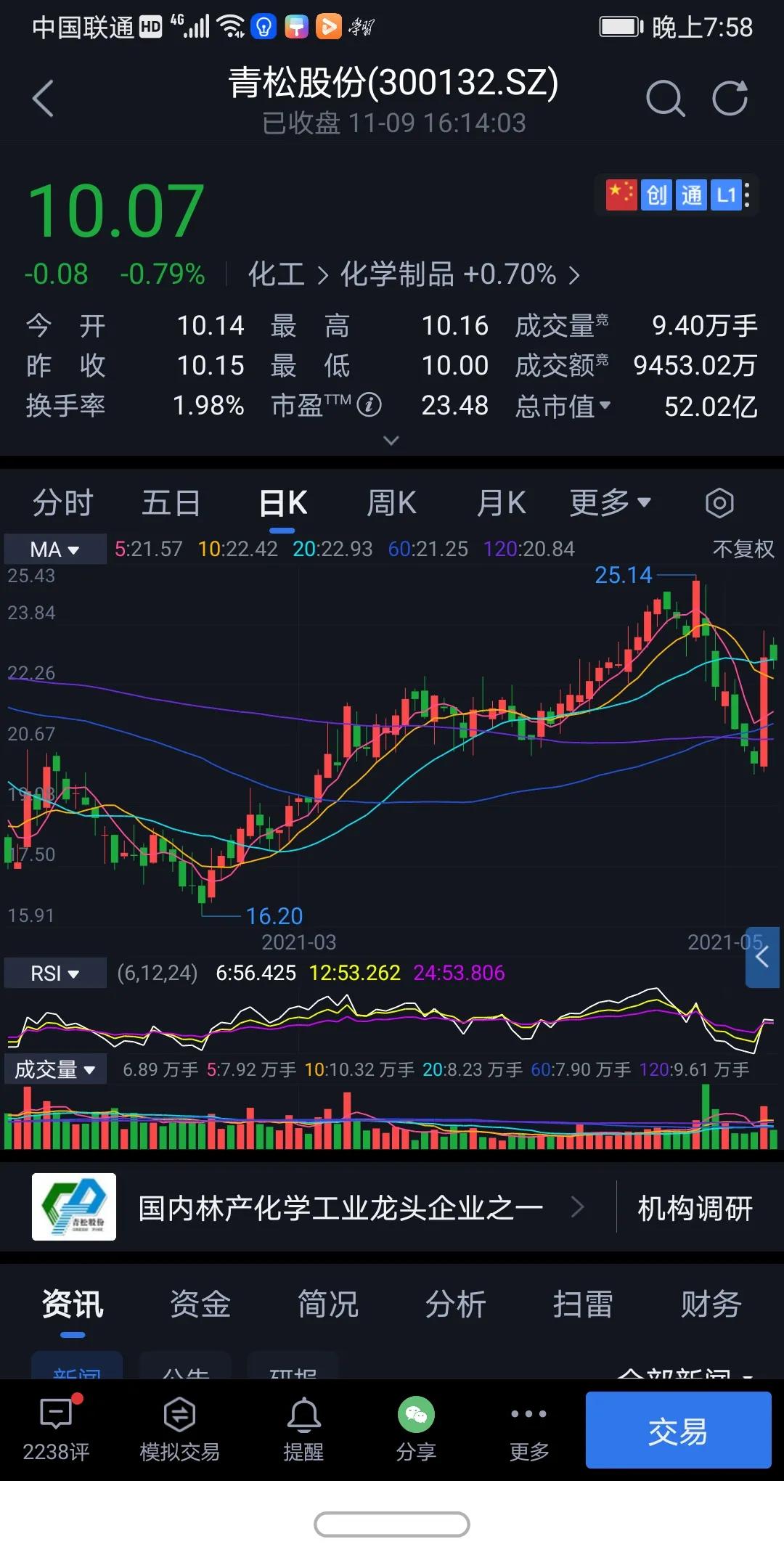The width and height of the screenshot is (784, 1568).
Task: Select the 周K chart tab
Action: point(391,503)
